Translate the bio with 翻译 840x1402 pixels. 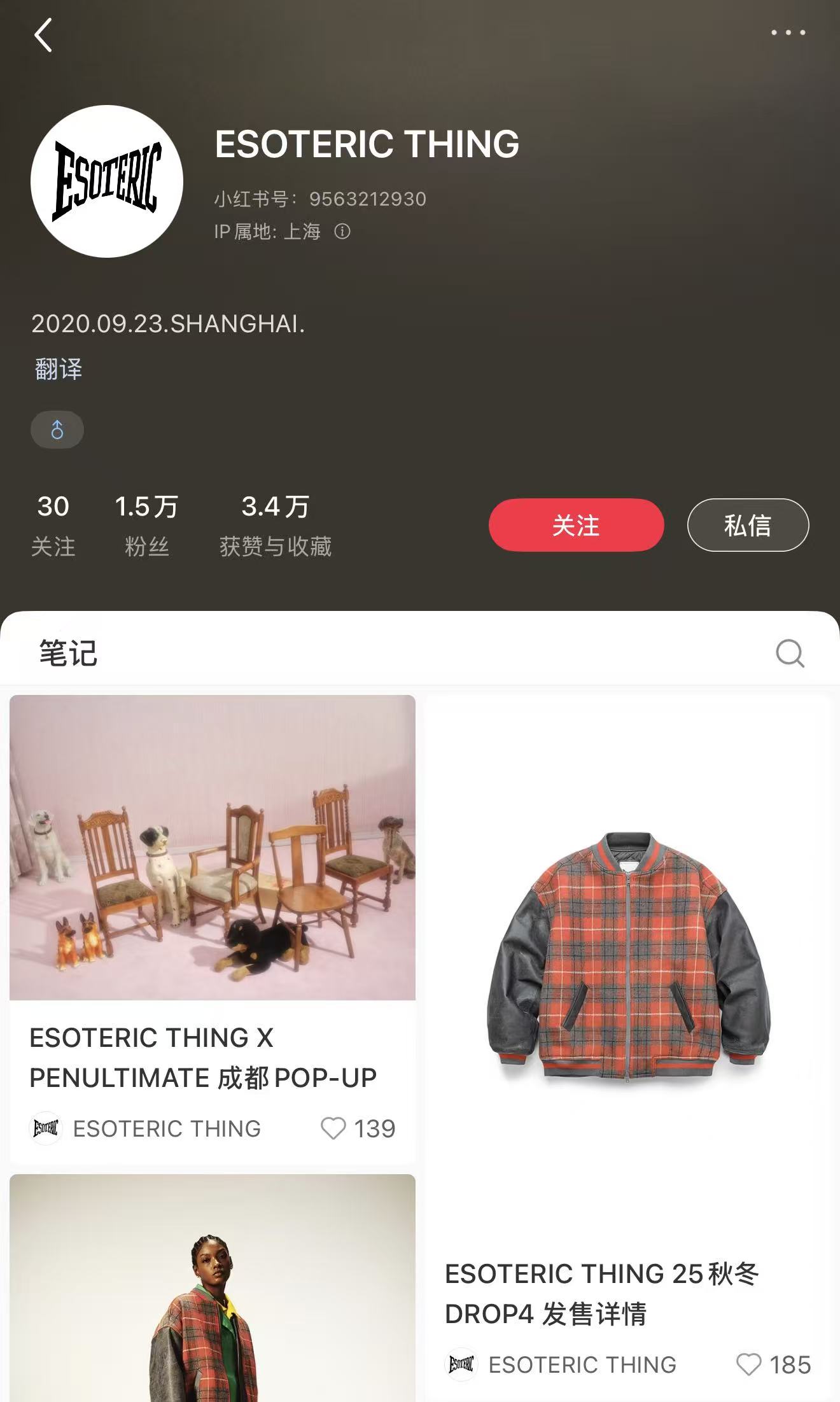pyautogui.click(x=59, y=369)
